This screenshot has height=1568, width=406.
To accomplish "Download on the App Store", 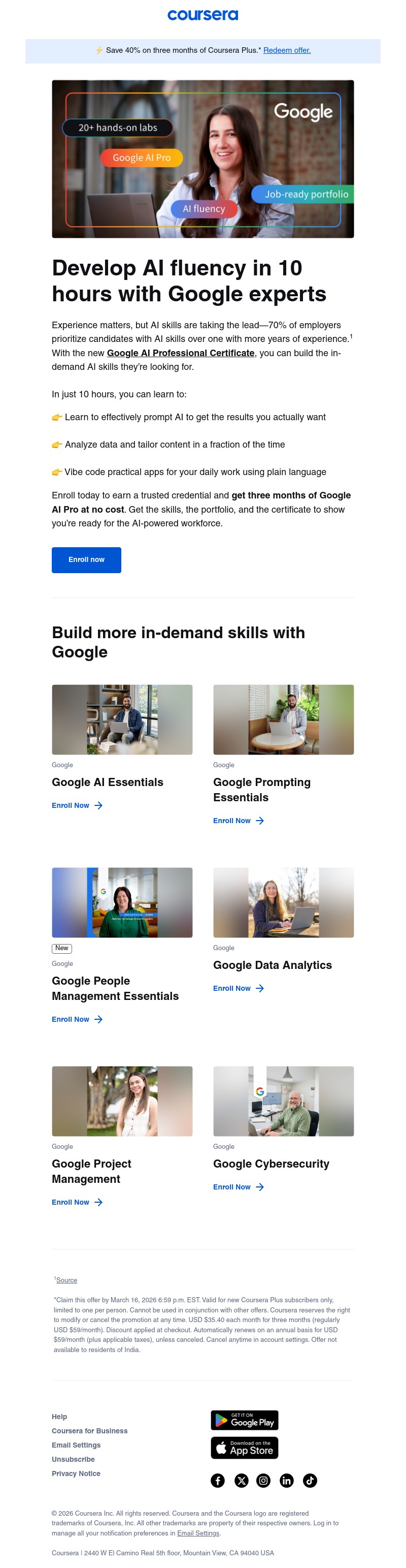I will click(244, 1448).
